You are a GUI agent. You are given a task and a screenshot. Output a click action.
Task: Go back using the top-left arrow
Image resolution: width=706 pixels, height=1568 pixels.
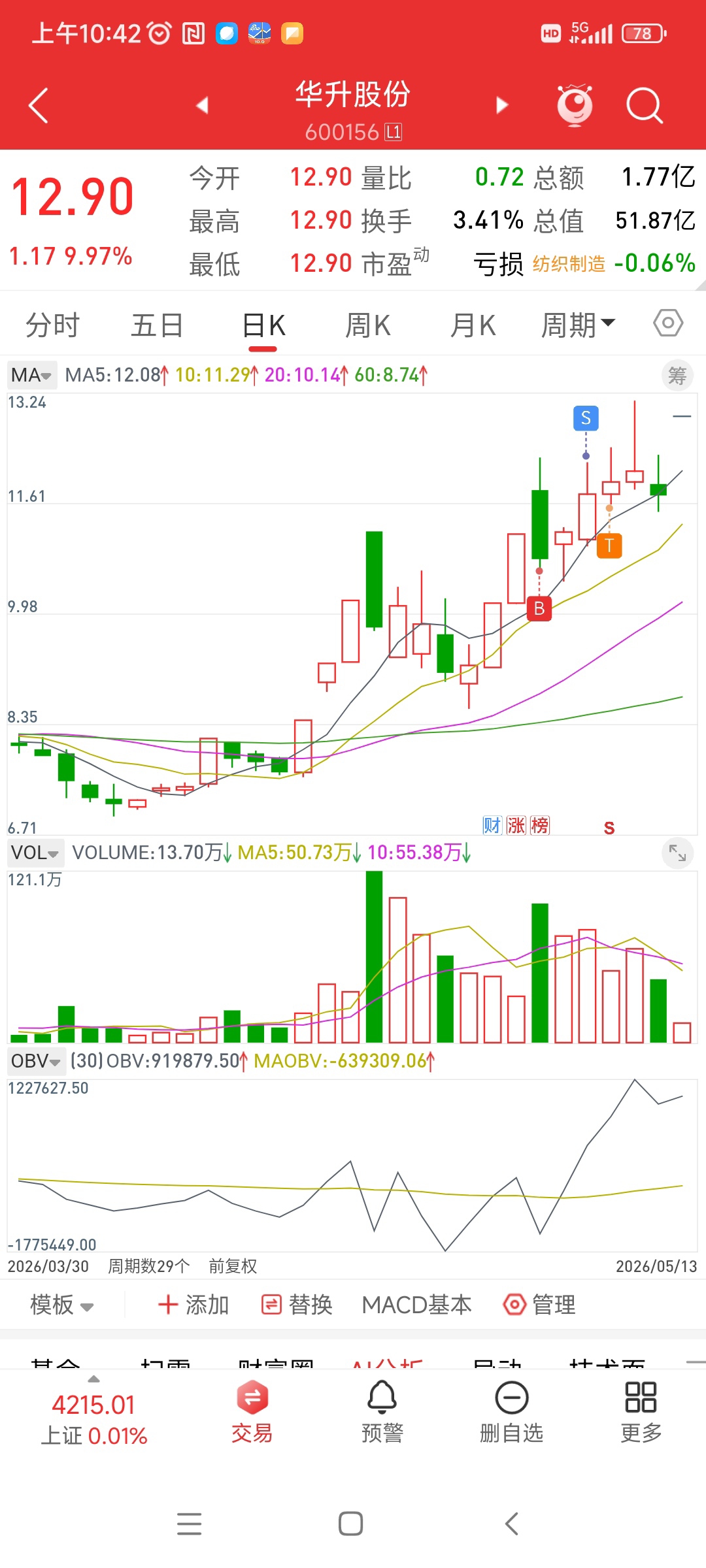(x=39, y=105)
